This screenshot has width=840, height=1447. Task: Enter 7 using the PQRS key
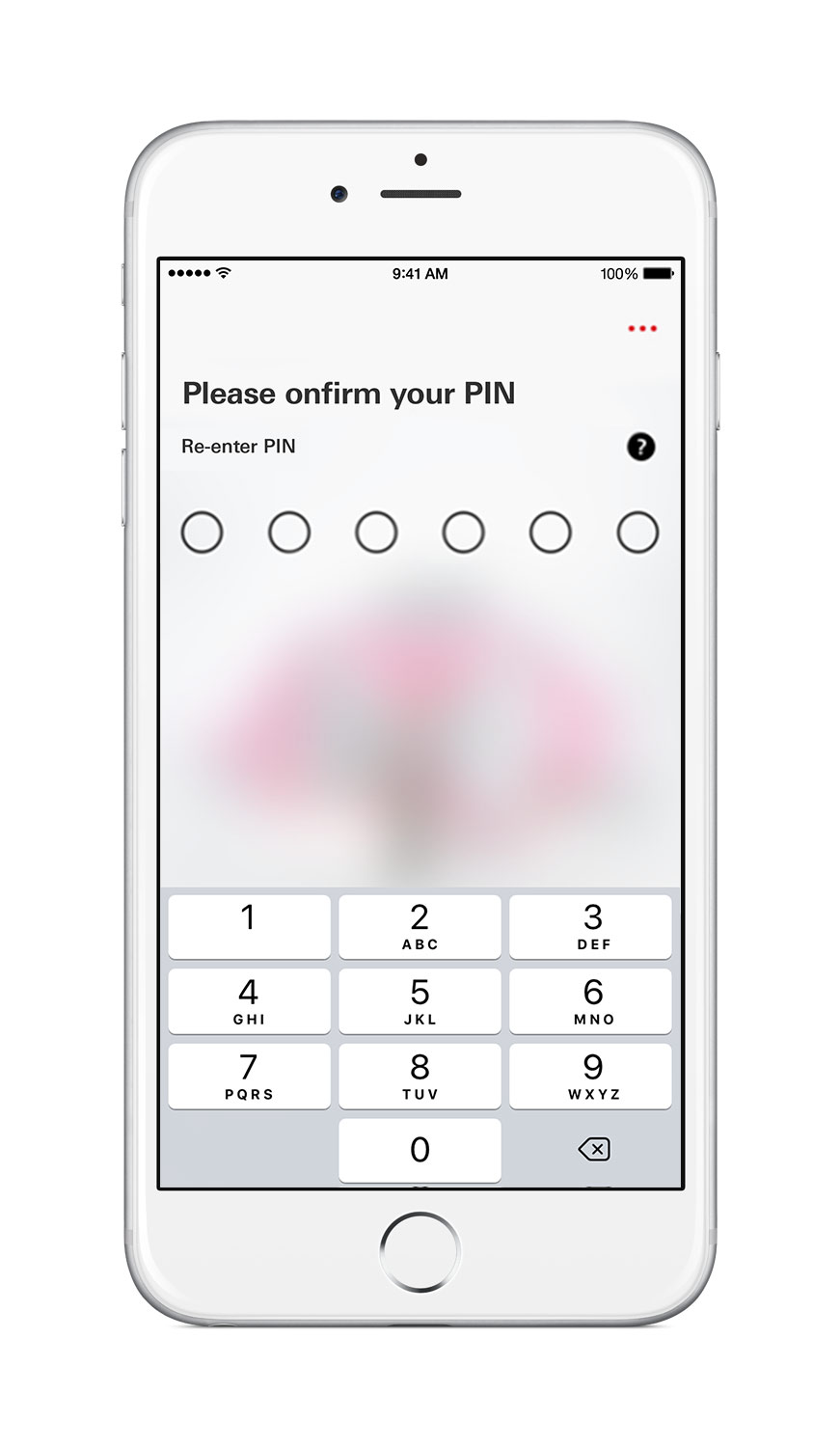coord(249,1077)
